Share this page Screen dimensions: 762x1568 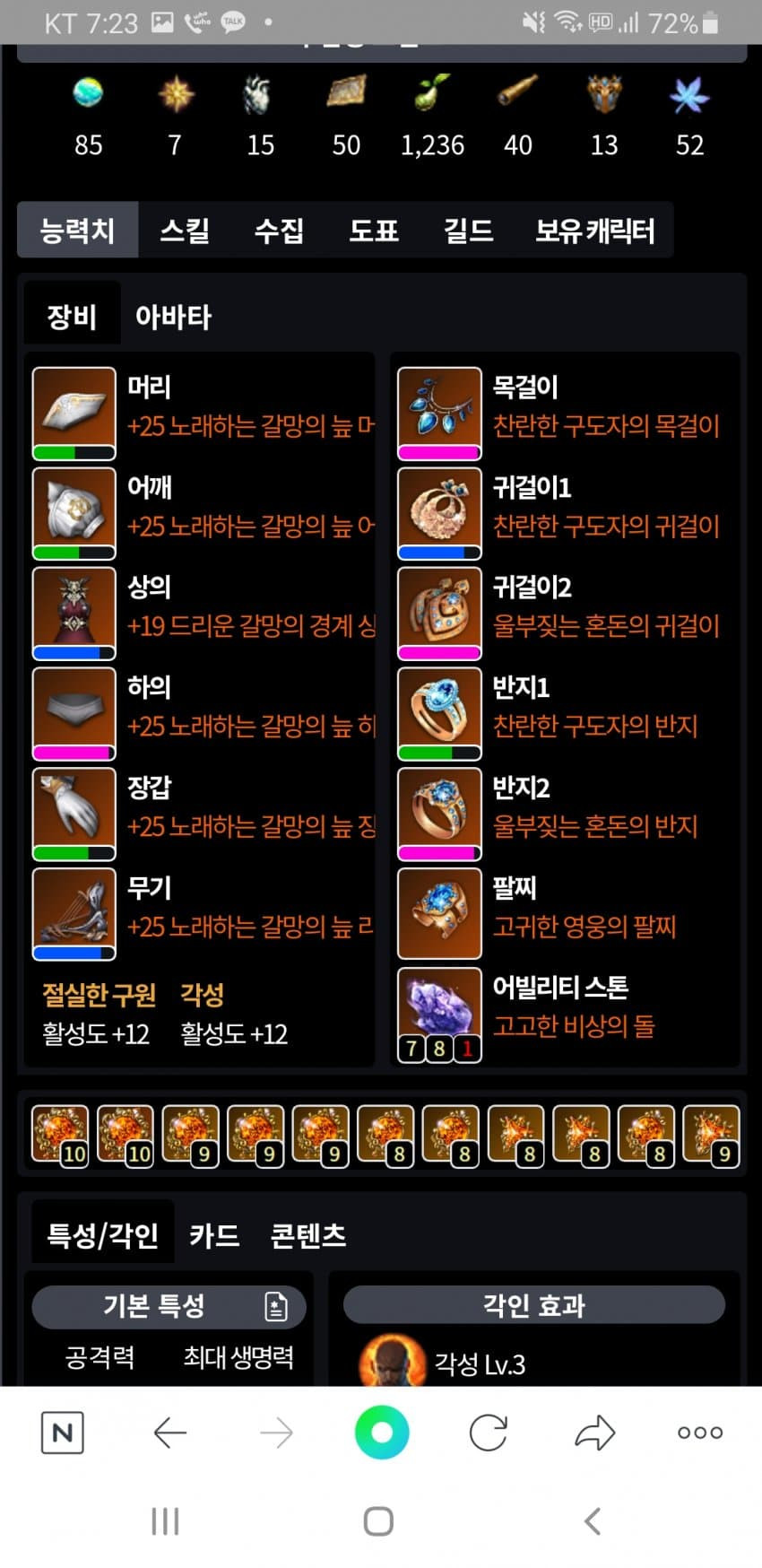(594, 1433)
